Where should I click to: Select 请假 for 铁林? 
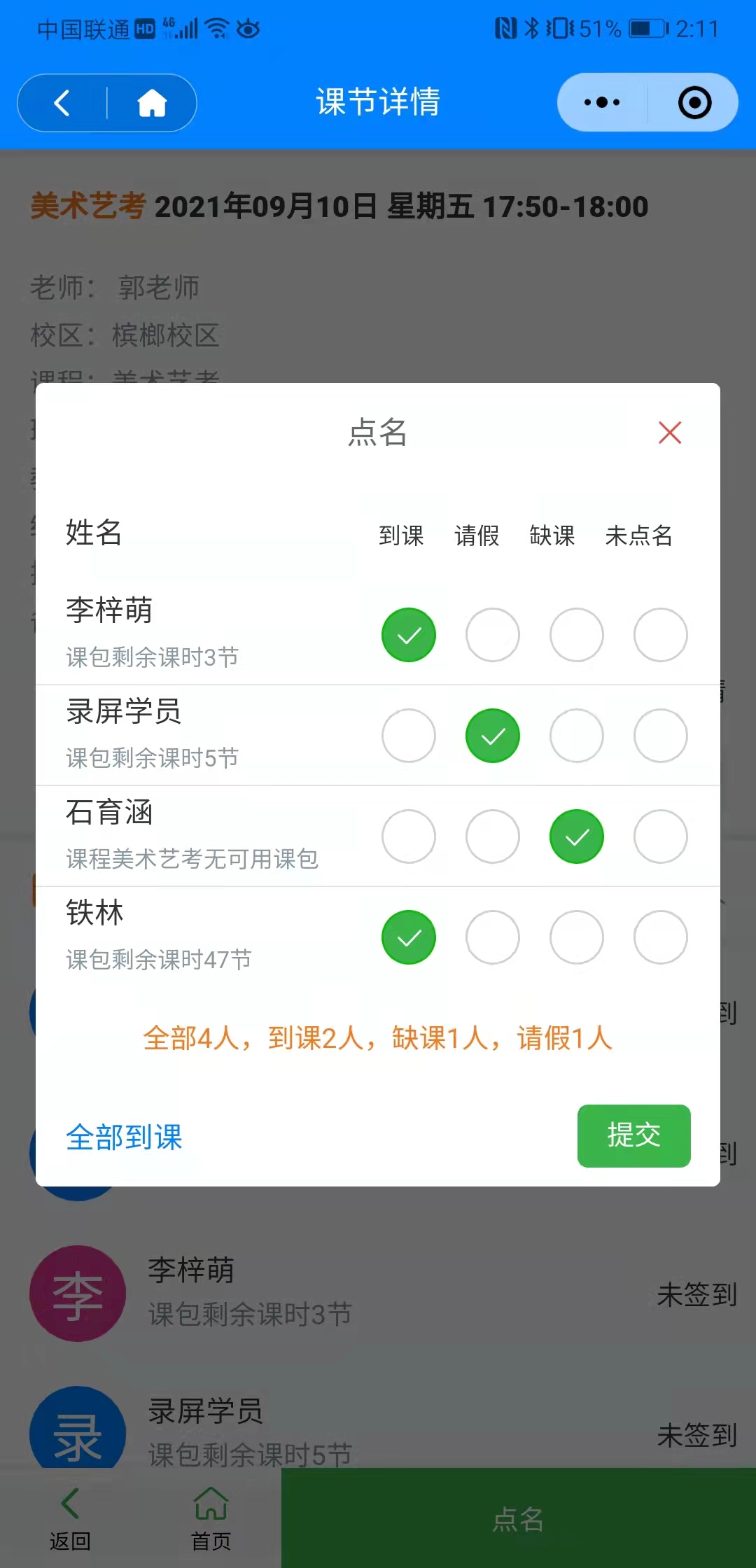(x=493, y=937)
